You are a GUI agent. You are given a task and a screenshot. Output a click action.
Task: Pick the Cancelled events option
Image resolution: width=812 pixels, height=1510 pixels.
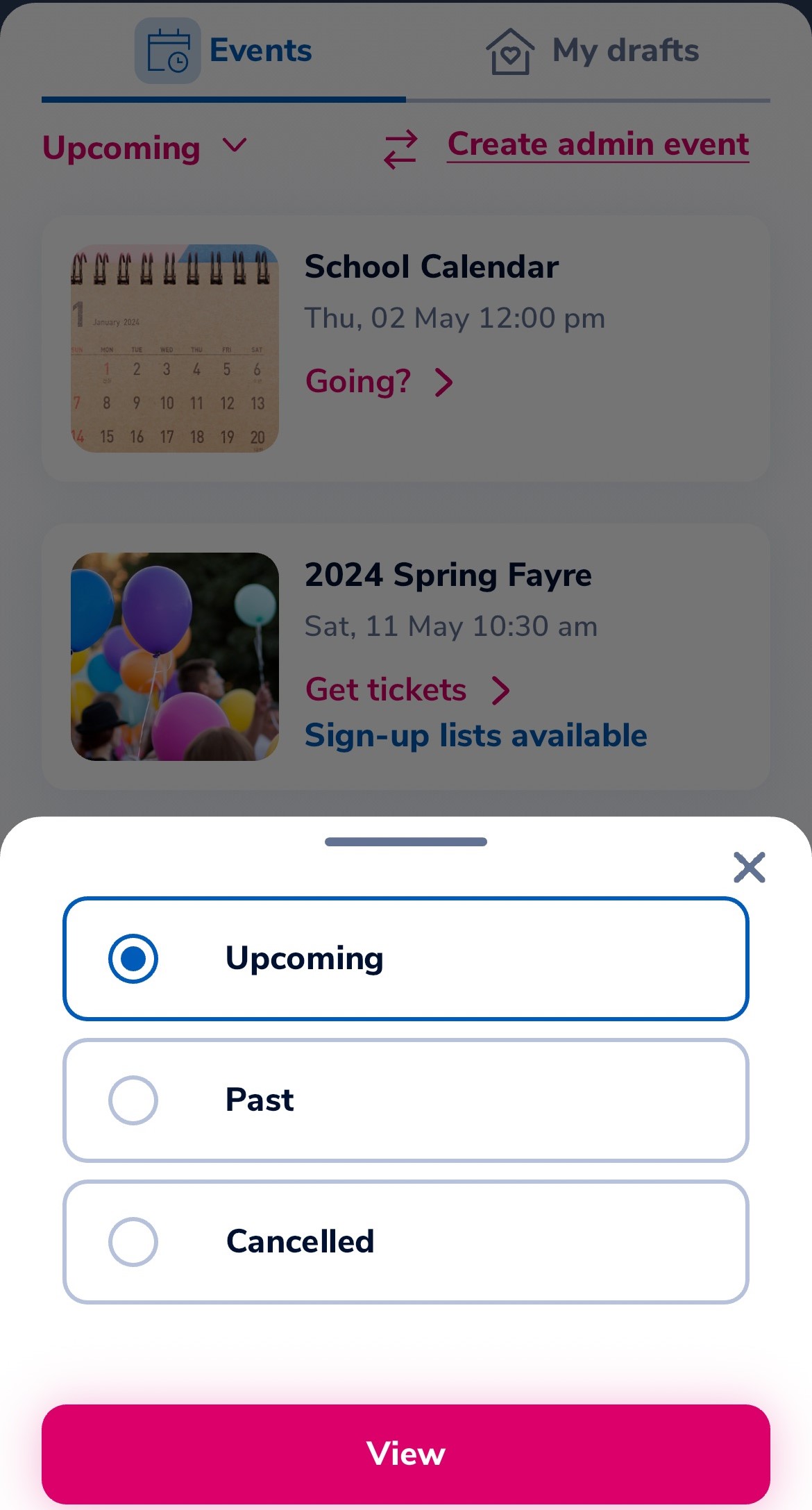tap(405, 1242)
